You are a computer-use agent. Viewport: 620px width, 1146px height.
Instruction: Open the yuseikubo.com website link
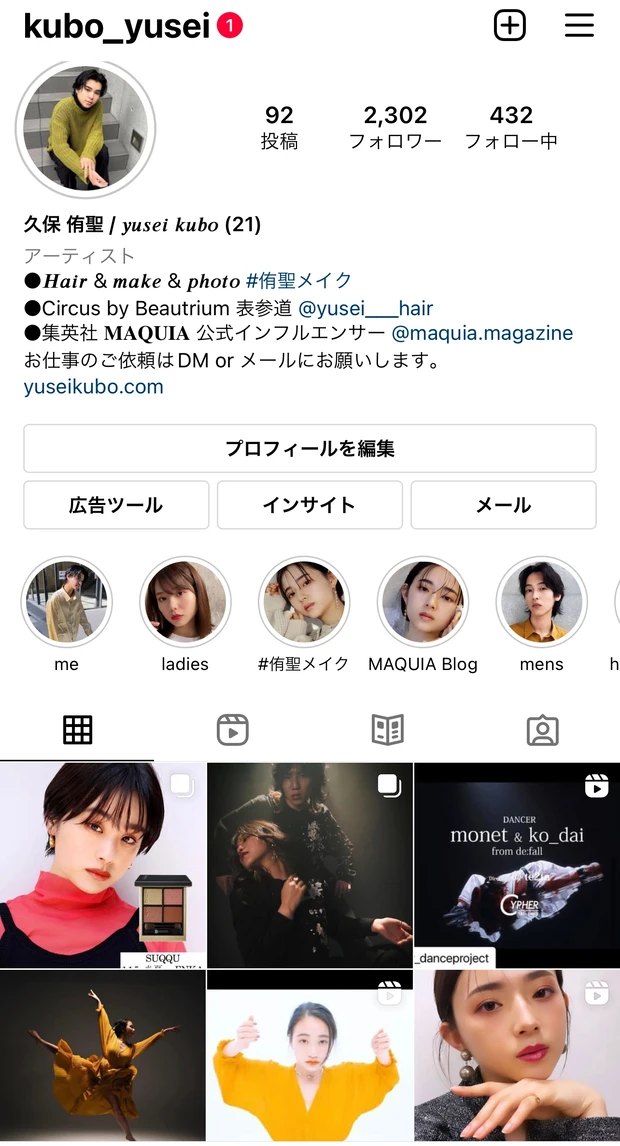point(93,386)
